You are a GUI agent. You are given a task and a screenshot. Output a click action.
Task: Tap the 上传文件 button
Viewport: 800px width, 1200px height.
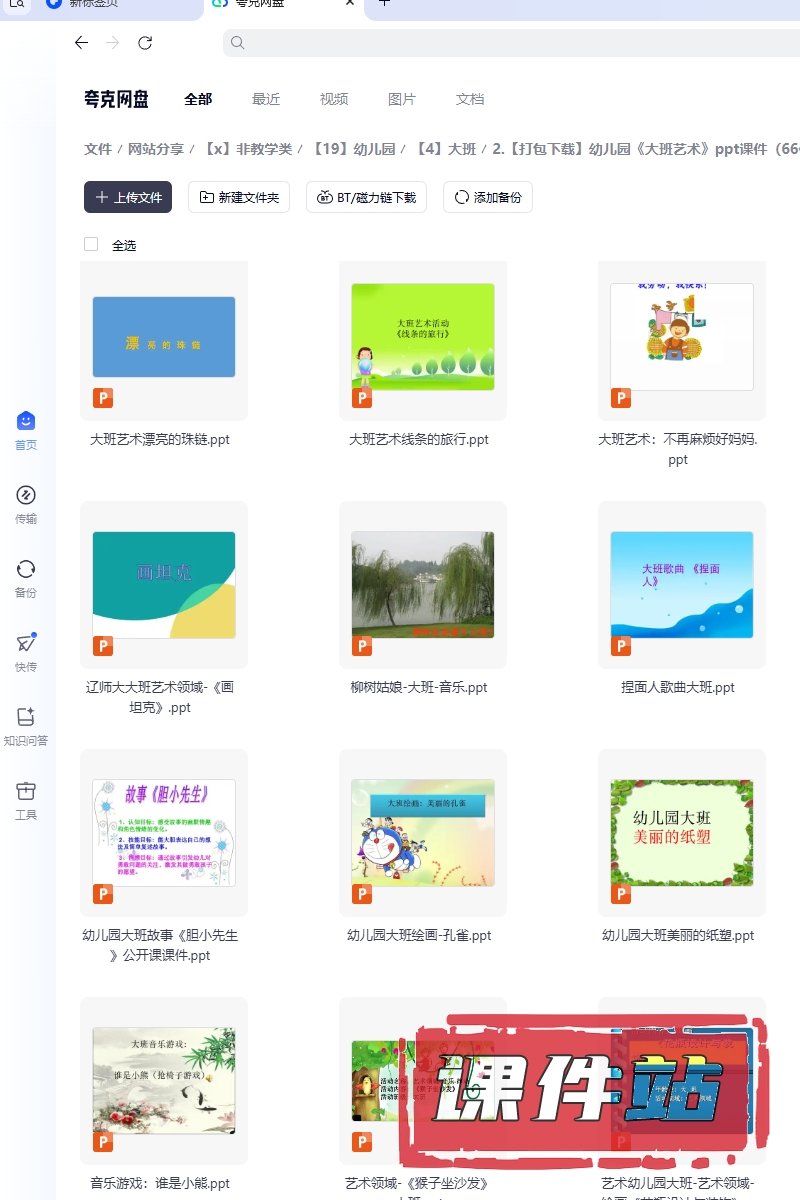(x=128, y=197)
